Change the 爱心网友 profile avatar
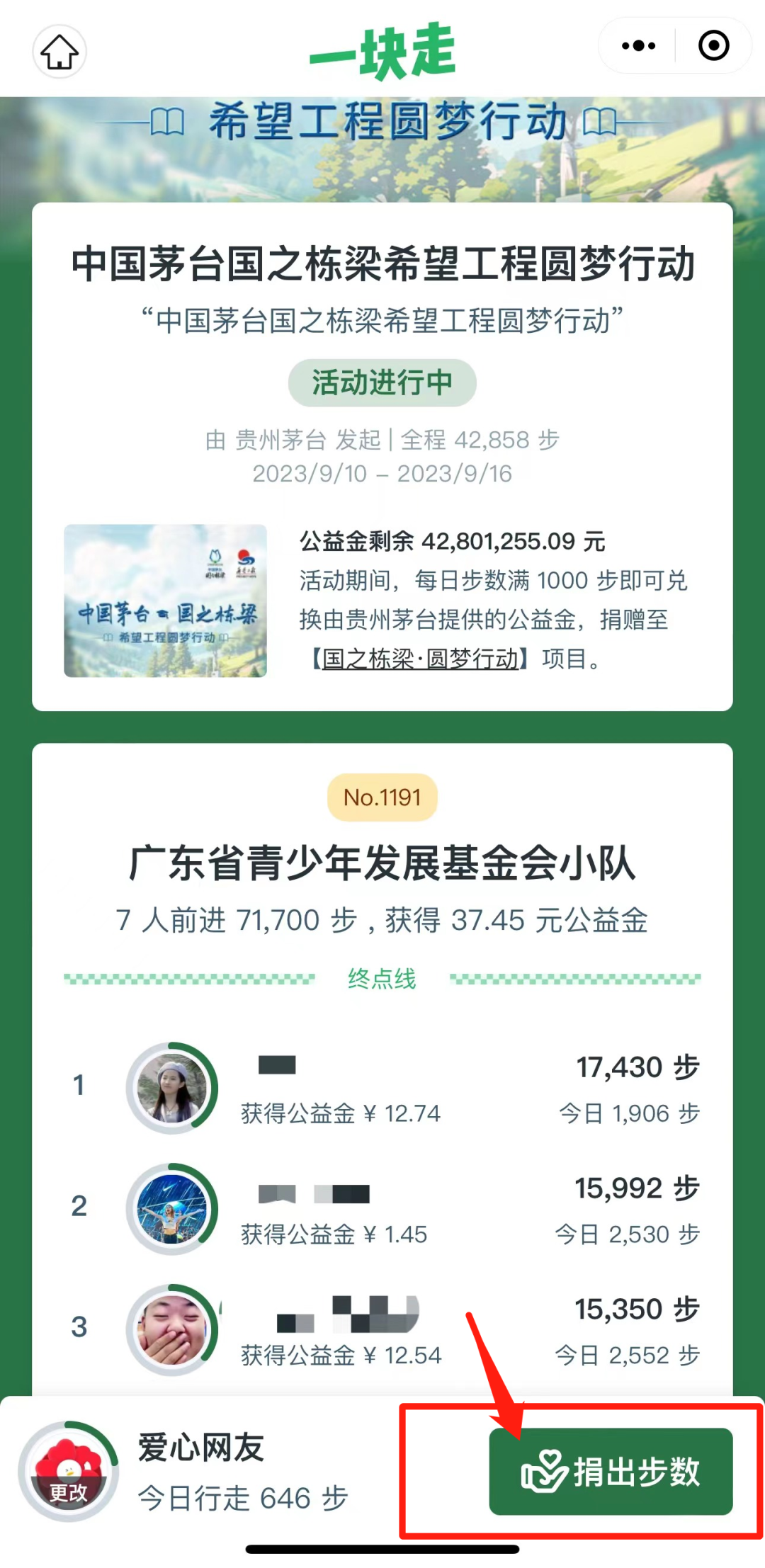 (68, 1472)
